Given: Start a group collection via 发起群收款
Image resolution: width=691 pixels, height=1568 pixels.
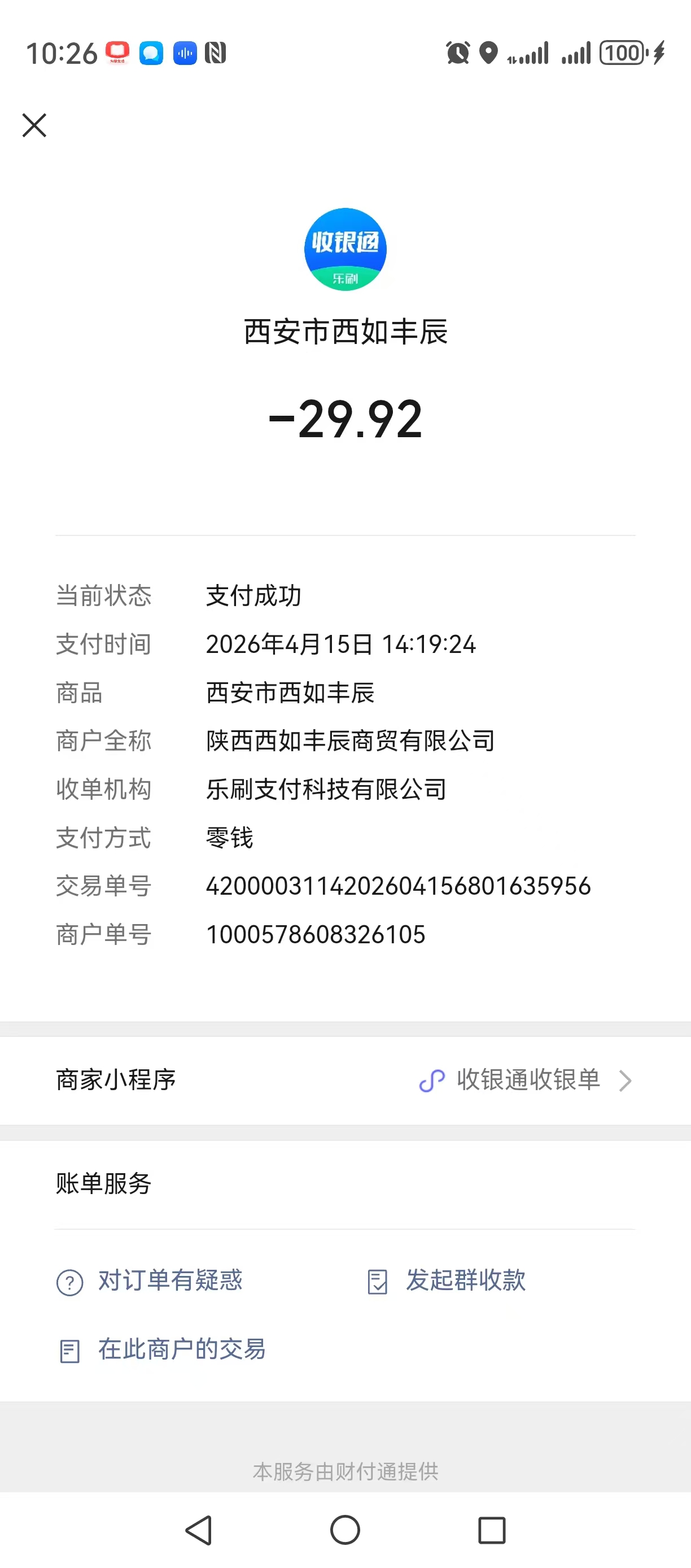Looking at the screenshot, I should (x=465, y=1280).
